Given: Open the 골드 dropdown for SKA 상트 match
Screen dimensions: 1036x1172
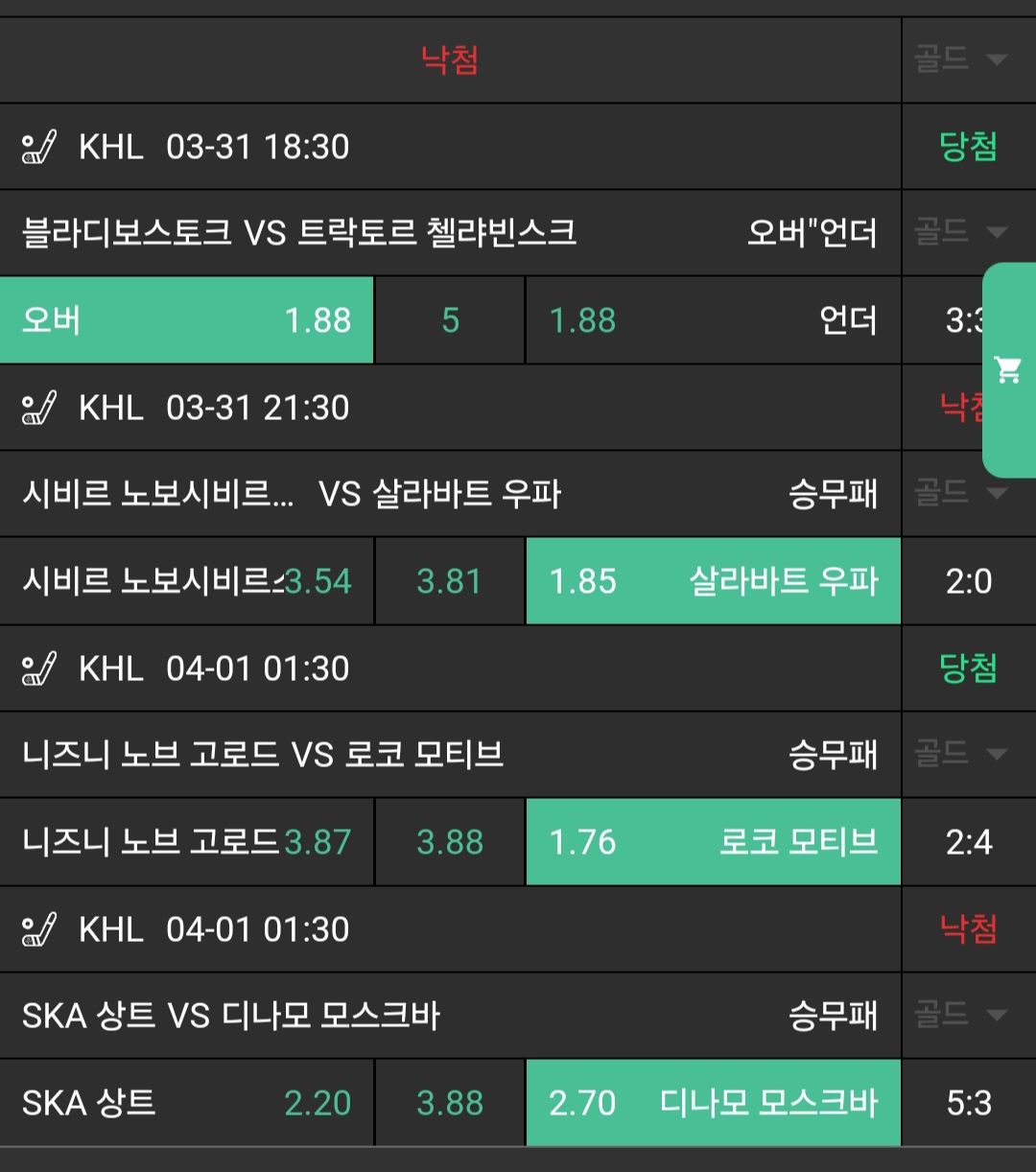Looking at the screenshot, I should (x=961, y=1015).
